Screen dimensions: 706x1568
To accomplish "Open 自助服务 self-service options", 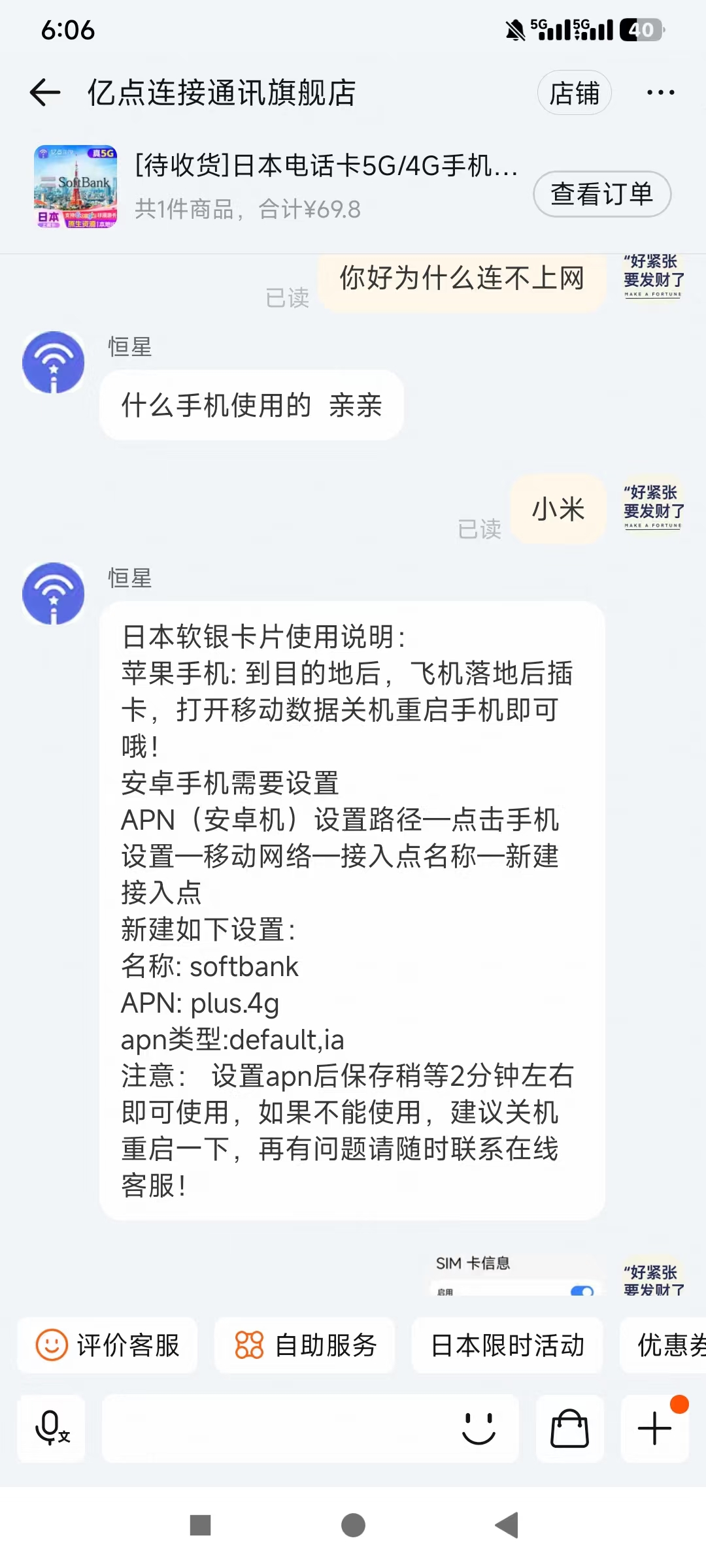I will pos(305,1345).
